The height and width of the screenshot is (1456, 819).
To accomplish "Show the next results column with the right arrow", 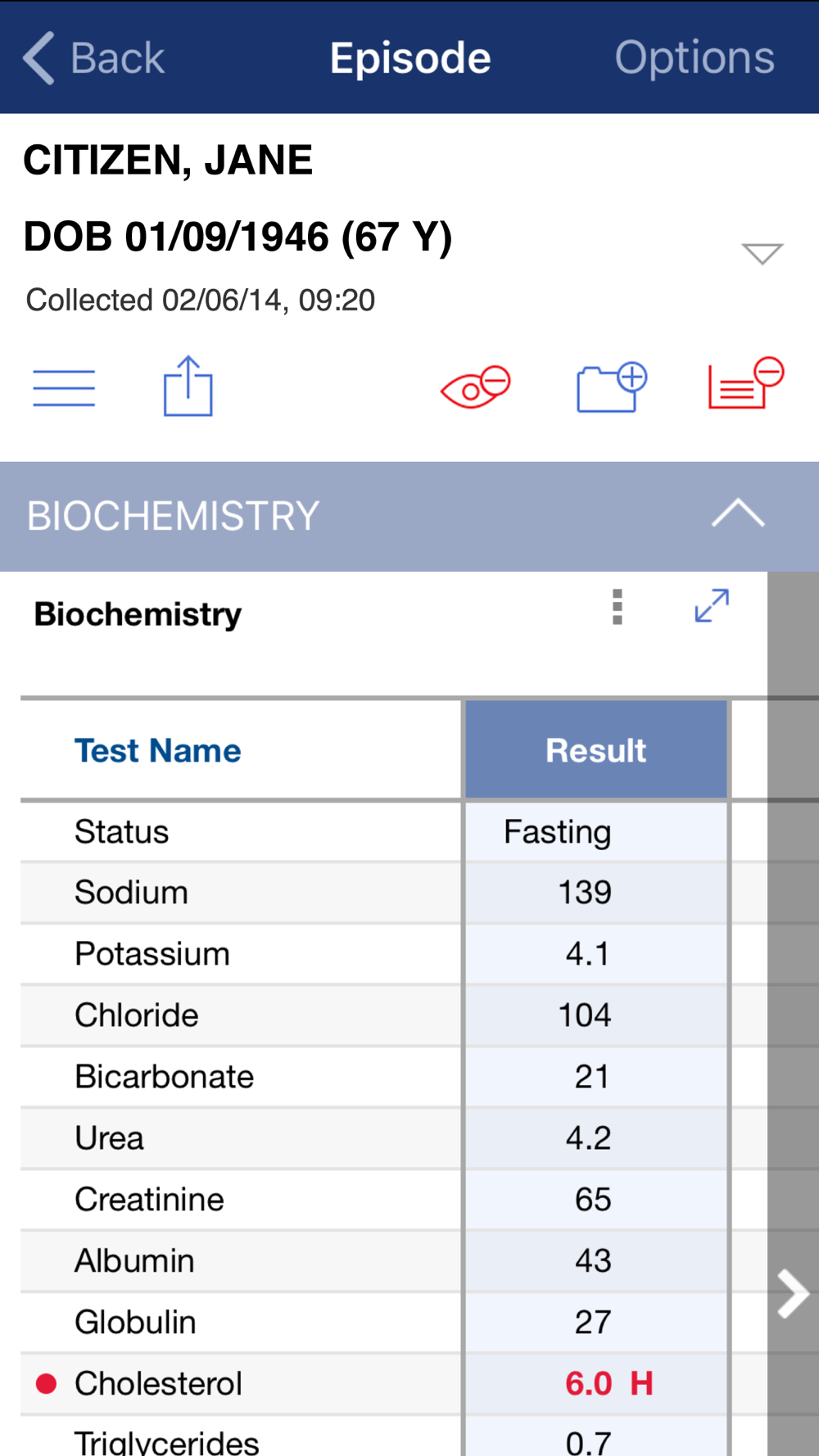I will [x=793, y=1294].
